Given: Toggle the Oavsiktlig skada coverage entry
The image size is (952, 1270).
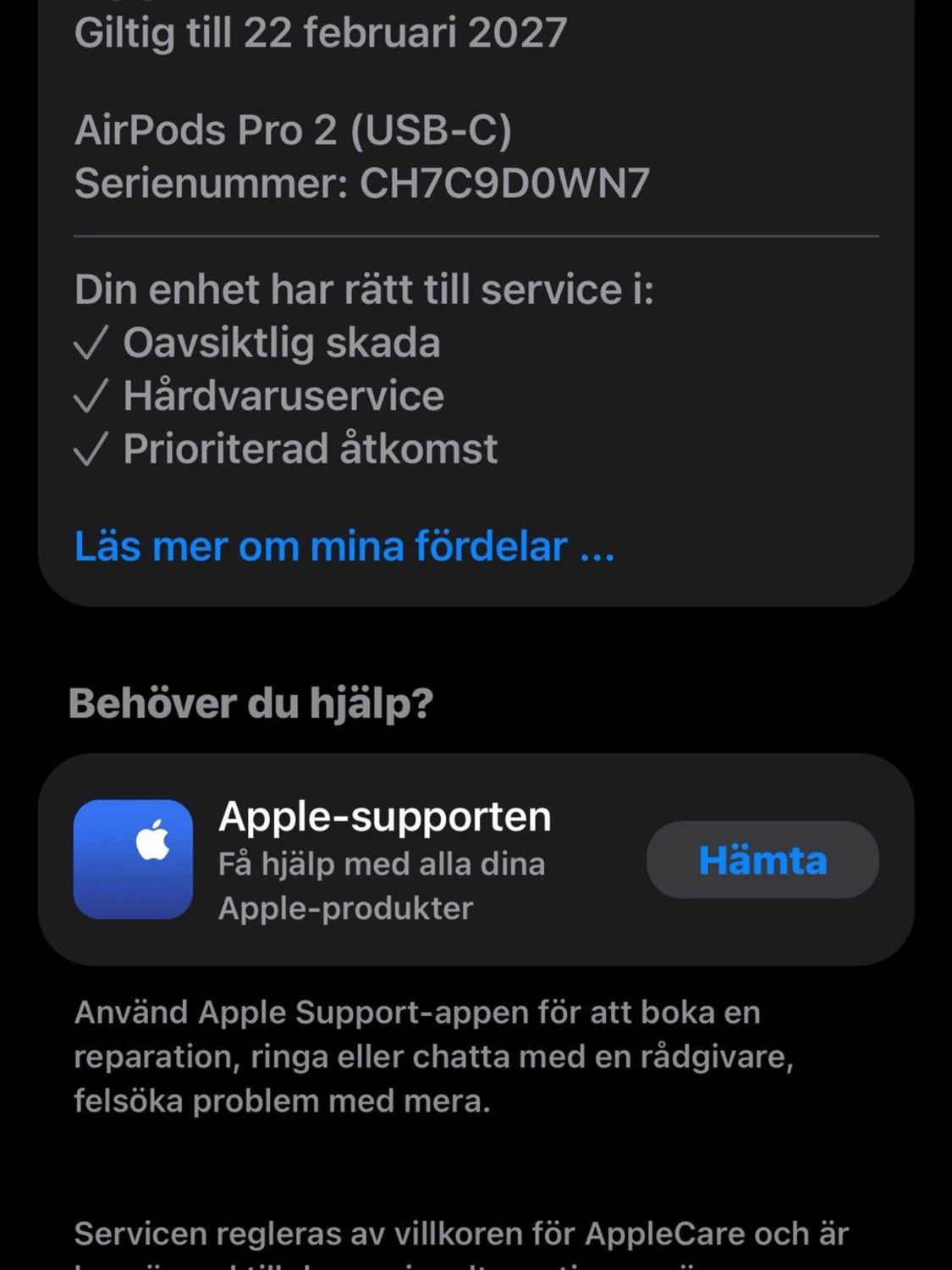Looking at the screenshot, I should click(x=279, y=341).
